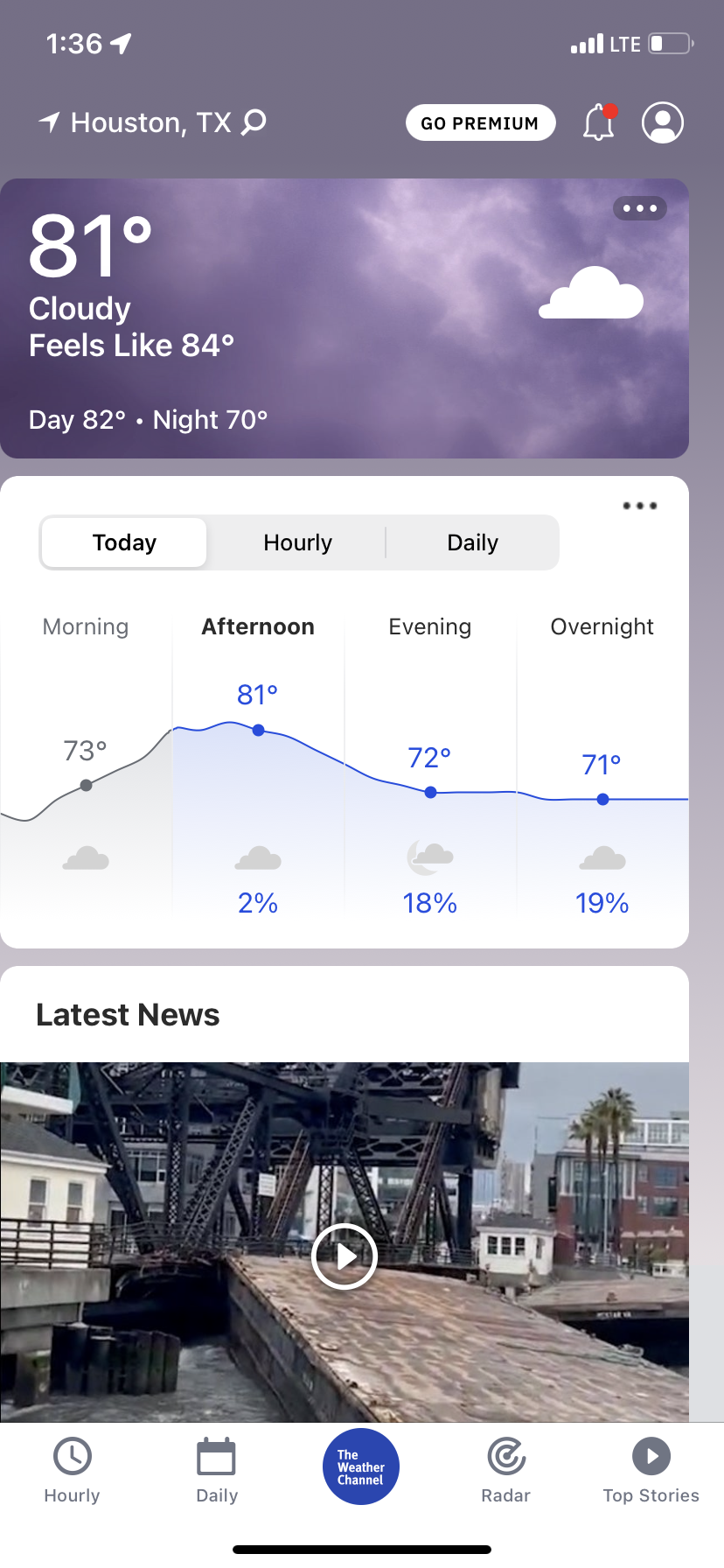Image resolution: width=724 pixels, height=1568 pixels.
Task: Open the user profile icon
Action: click(x=663, y=122)
